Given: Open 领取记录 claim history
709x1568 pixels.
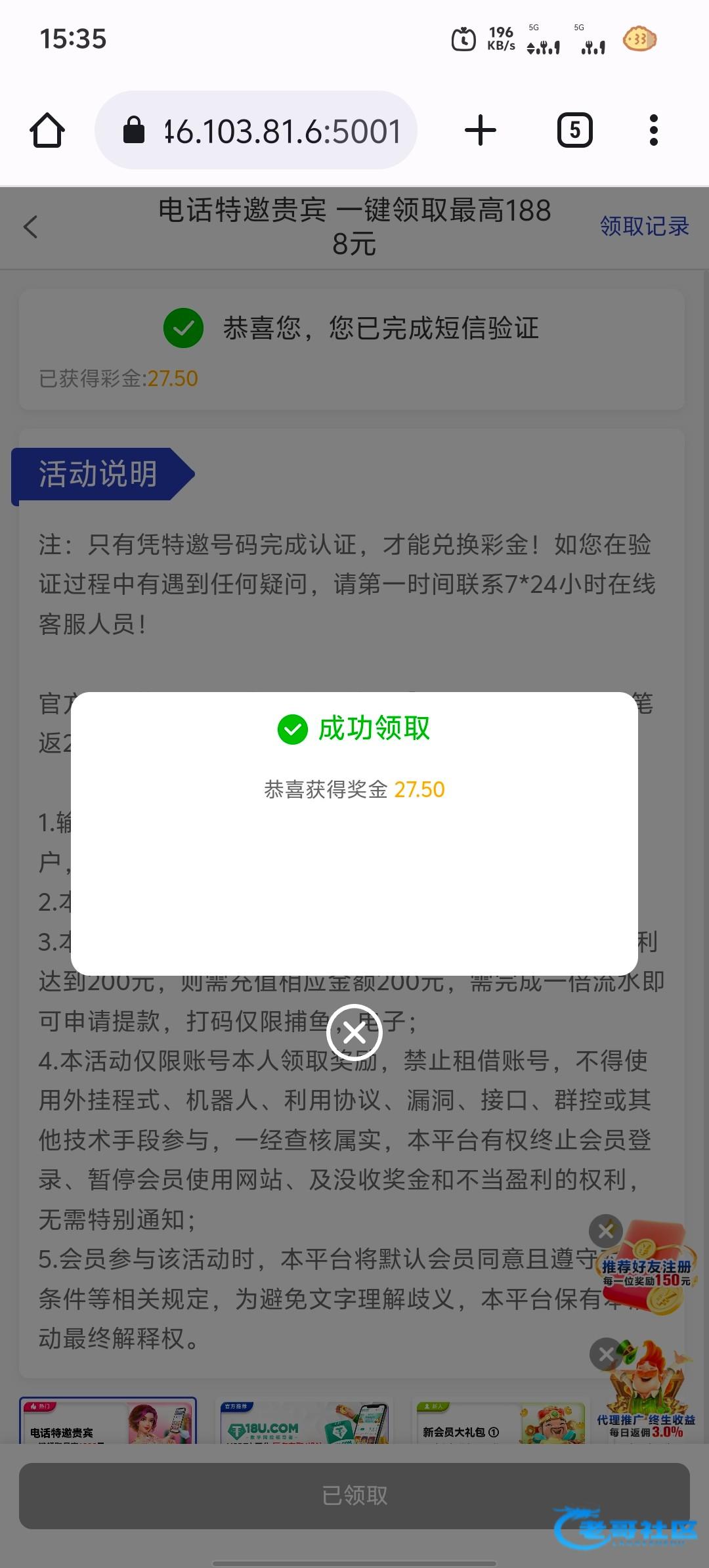Looking at the screenshot, I should click(644, 227).
